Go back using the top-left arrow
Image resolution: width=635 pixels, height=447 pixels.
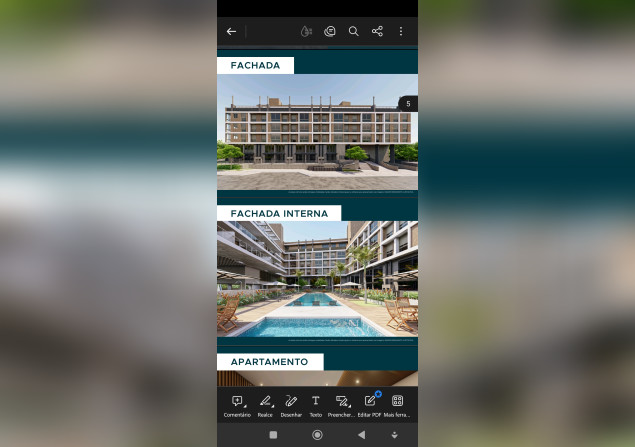pos(231,31)
